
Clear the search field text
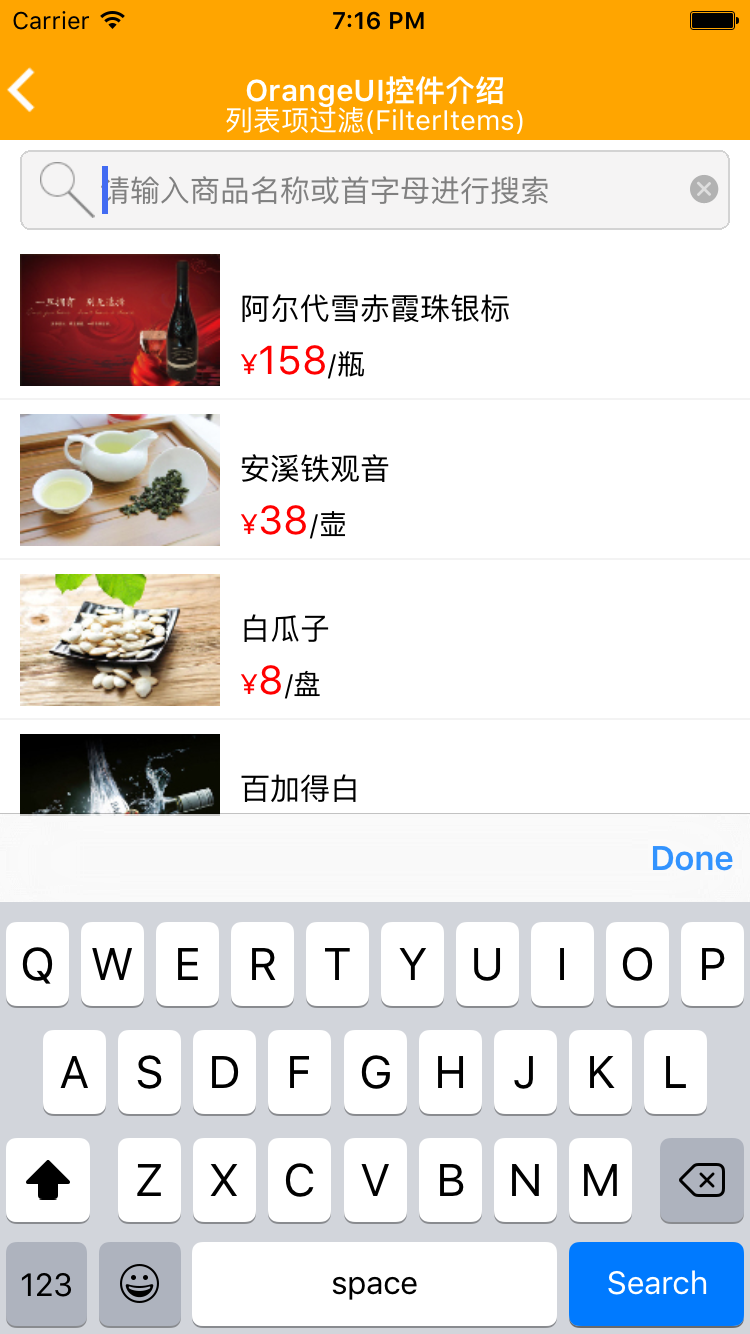pyautogui.click(x=704, y=189)
